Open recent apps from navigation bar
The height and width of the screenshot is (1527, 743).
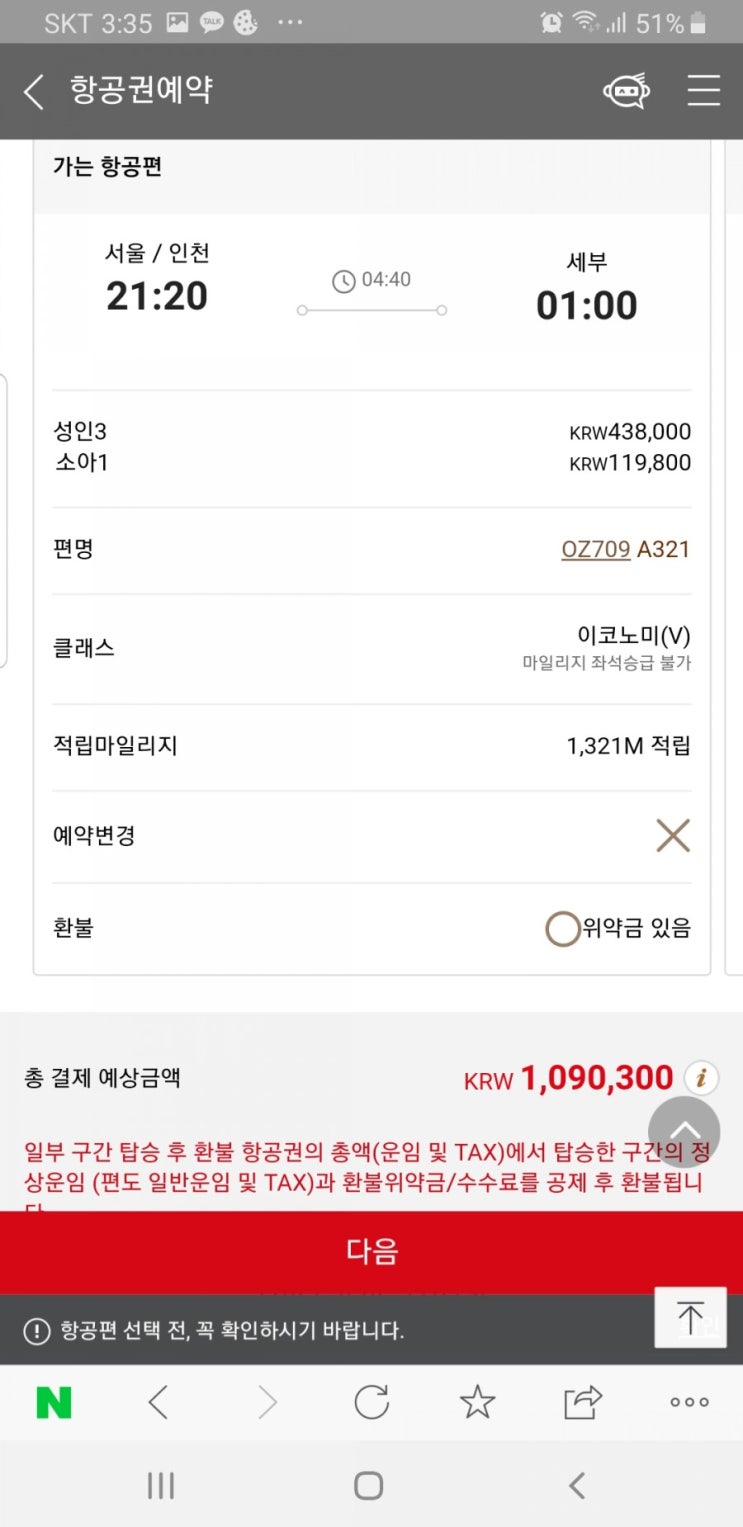coord(160,1486)
